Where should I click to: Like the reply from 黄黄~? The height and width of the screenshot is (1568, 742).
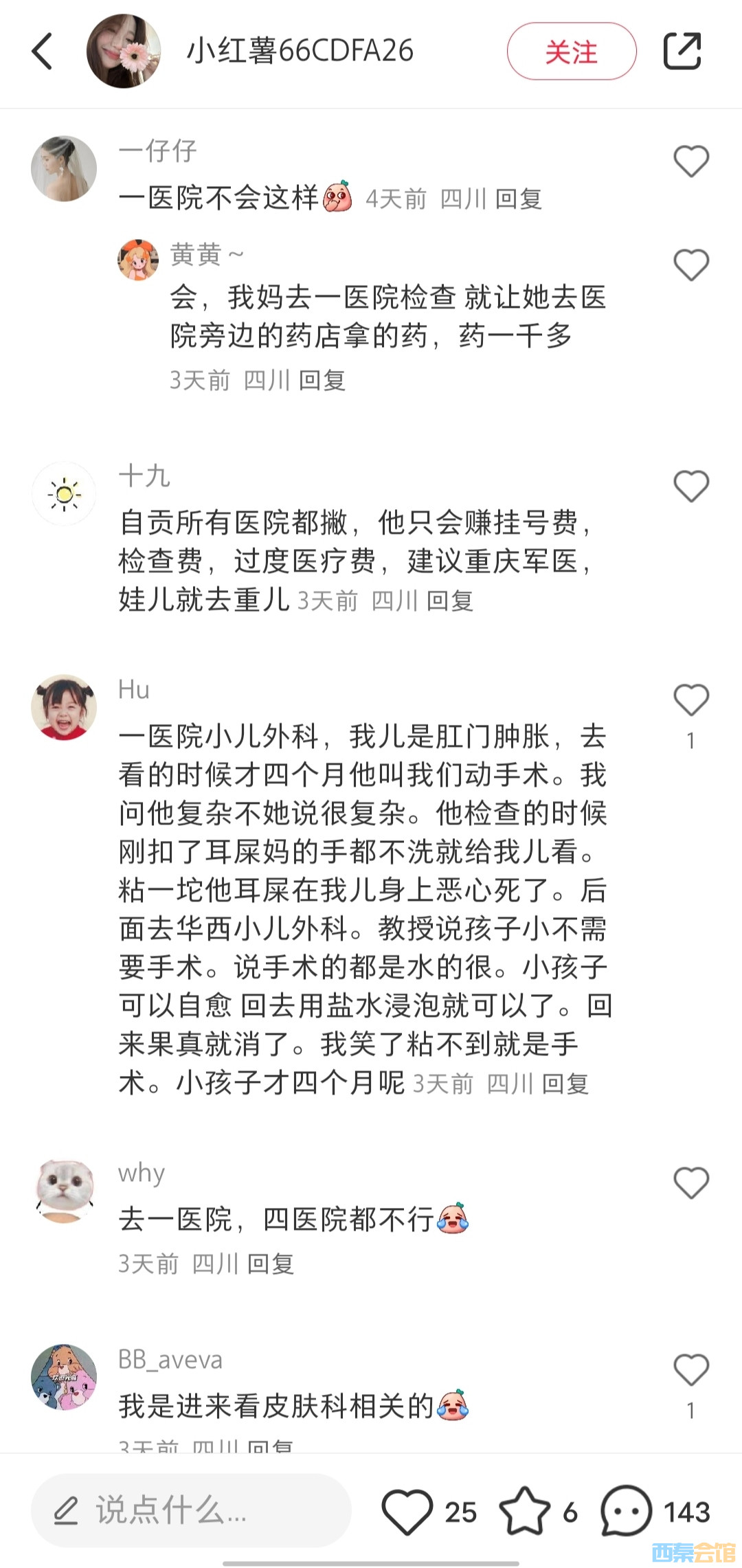point(690,265)
